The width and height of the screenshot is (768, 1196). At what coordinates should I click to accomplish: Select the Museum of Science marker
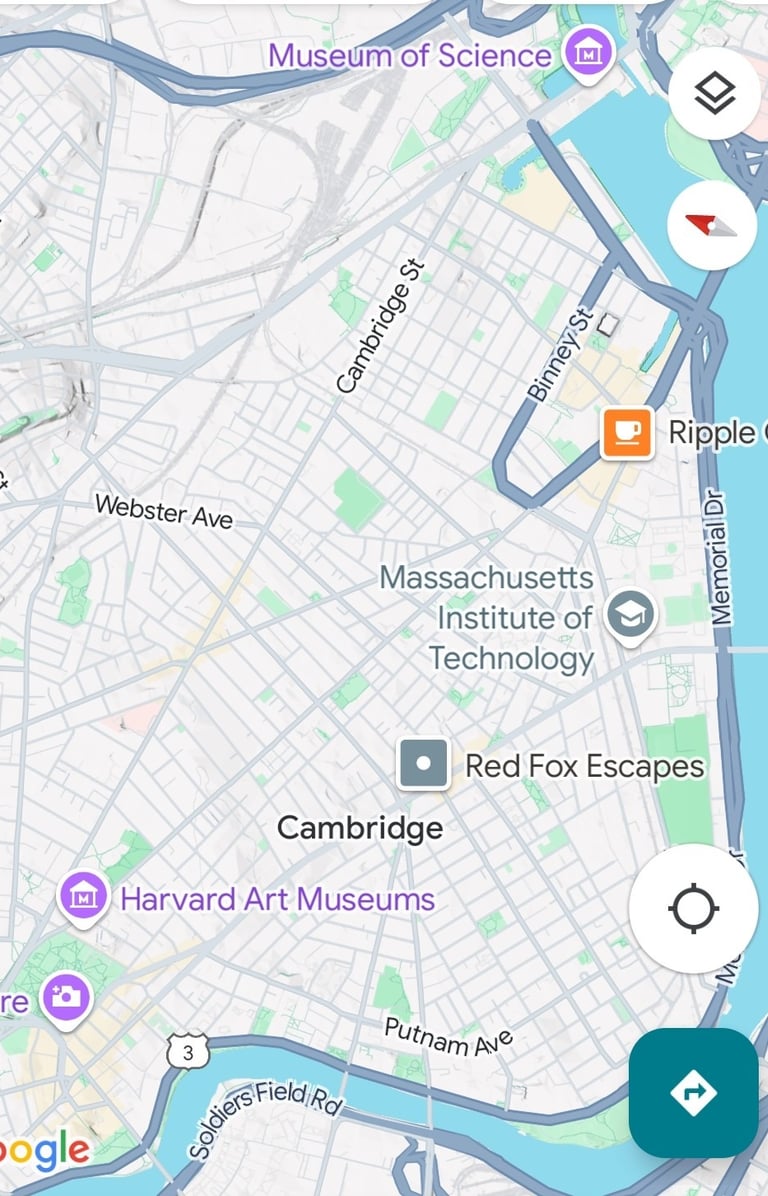[x=588, y=51]
